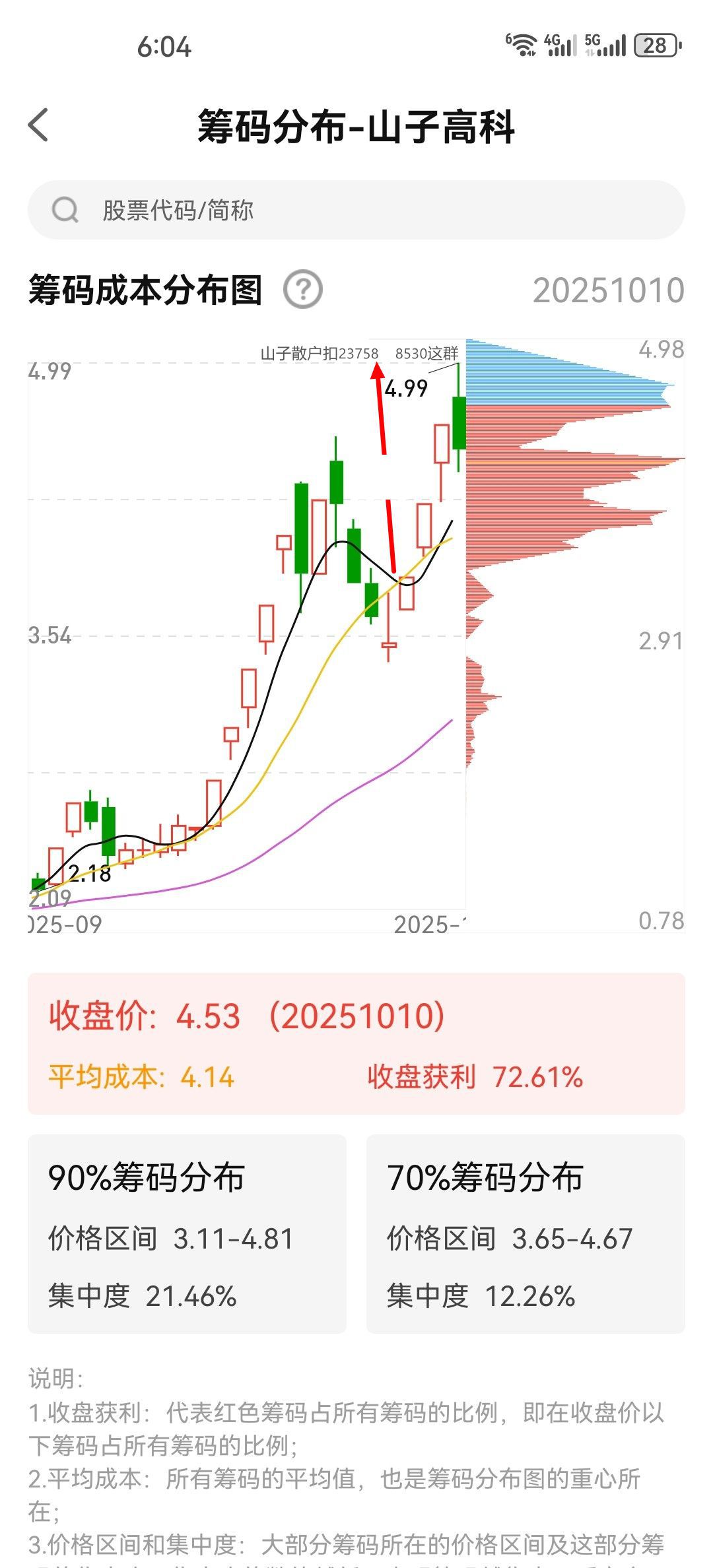Tap the stock code/name search box
Image resolution: width=713 pixels, height=1568 pixels.
click(356, 210)
